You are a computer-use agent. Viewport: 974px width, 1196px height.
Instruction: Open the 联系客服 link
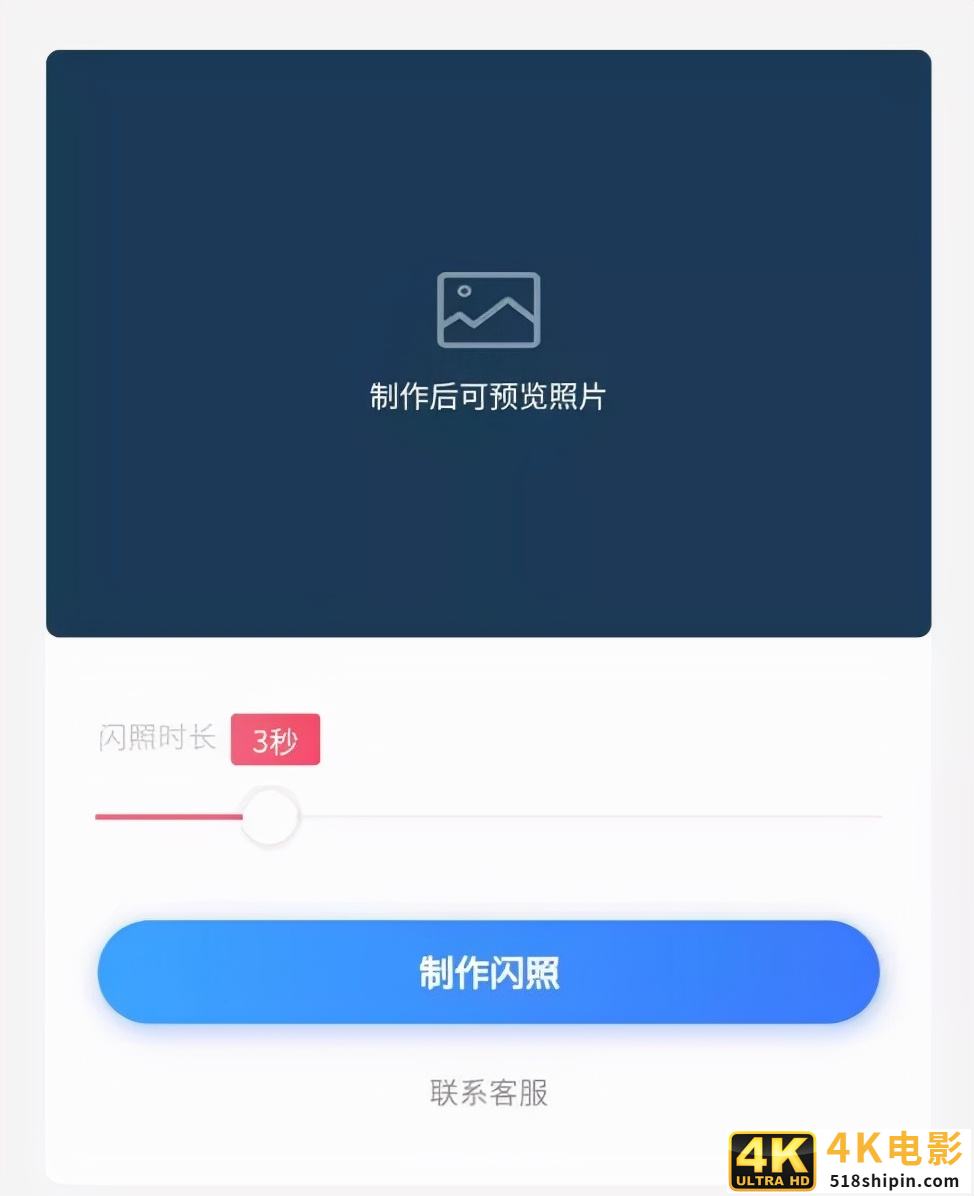click(489, 1092)
